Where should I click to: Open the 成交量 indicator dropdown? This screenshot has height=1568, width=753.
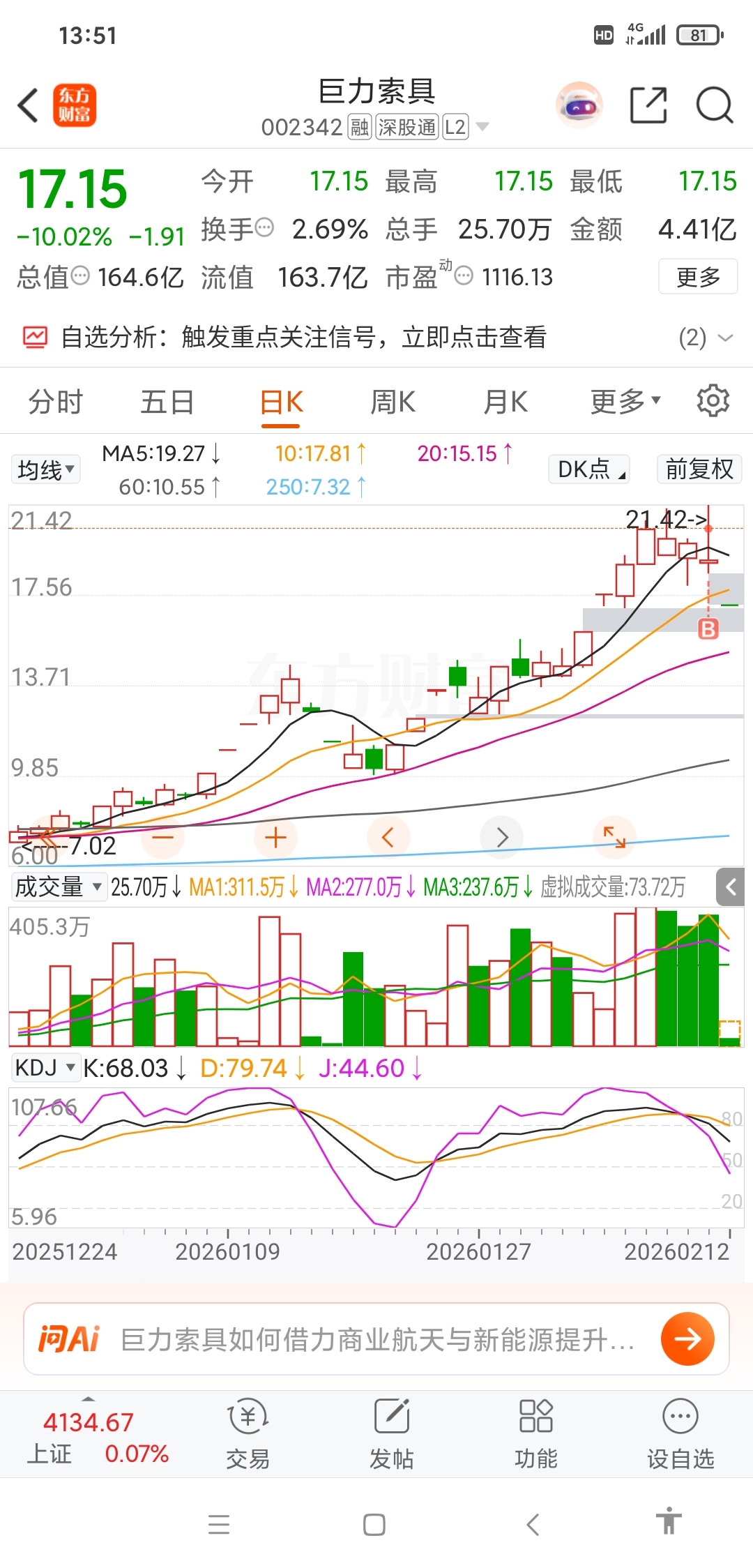tap(59, 887)
